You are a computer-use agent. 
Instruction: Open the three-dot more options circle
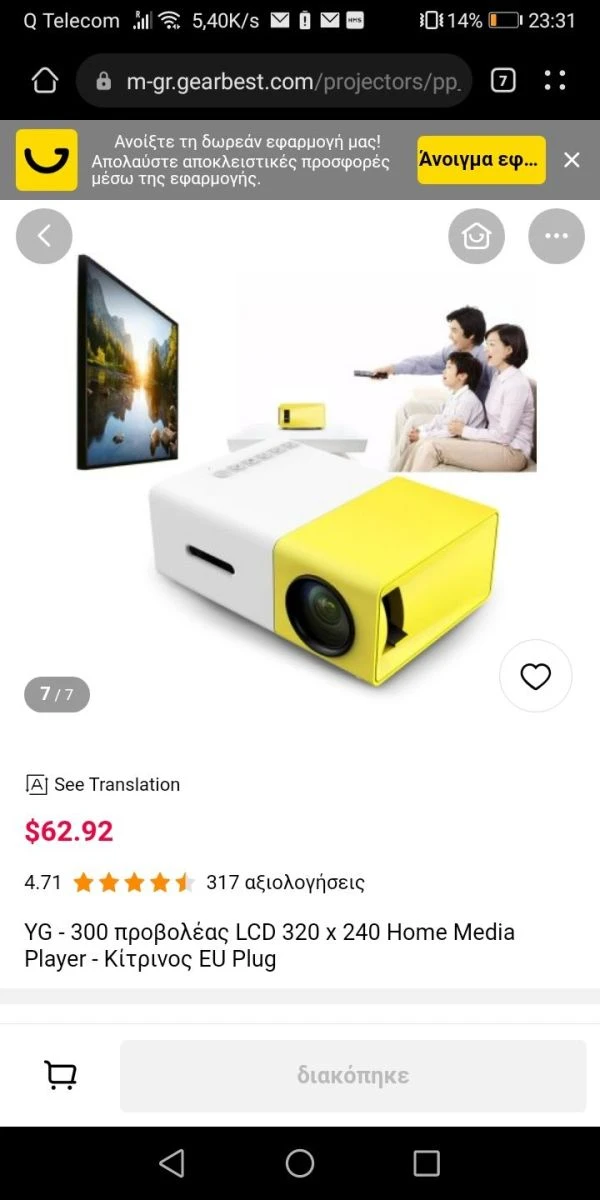(556, 237)
